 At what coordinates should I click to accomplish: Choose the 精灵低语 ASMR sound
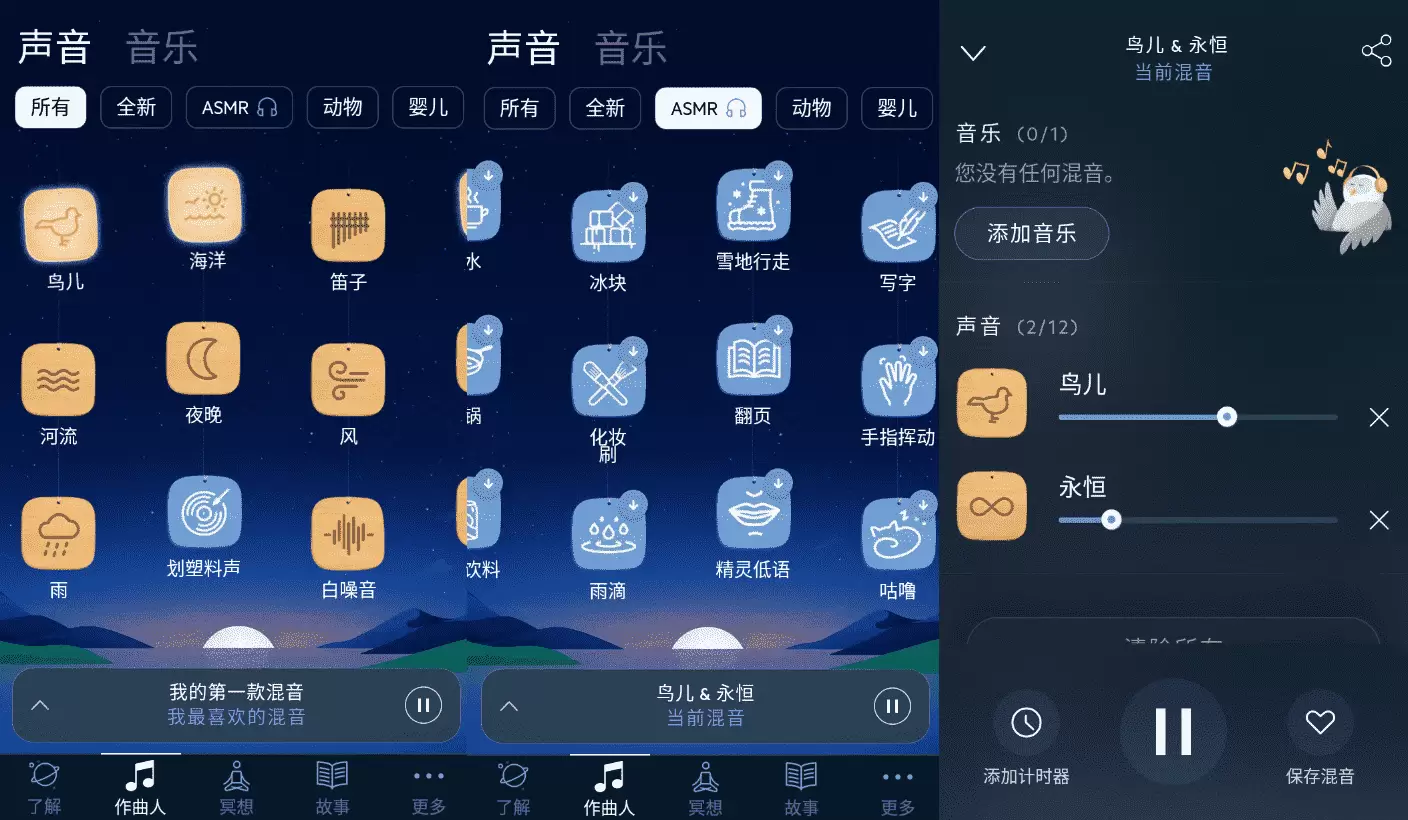[753, 514]
